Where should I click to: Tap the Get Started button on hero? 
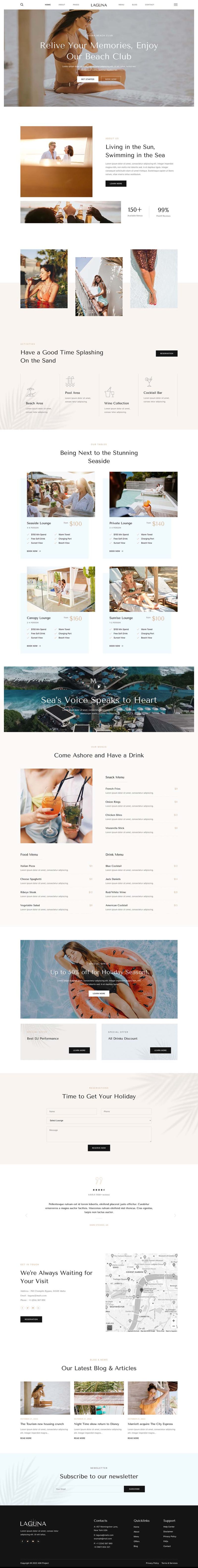tap(88, 78)
